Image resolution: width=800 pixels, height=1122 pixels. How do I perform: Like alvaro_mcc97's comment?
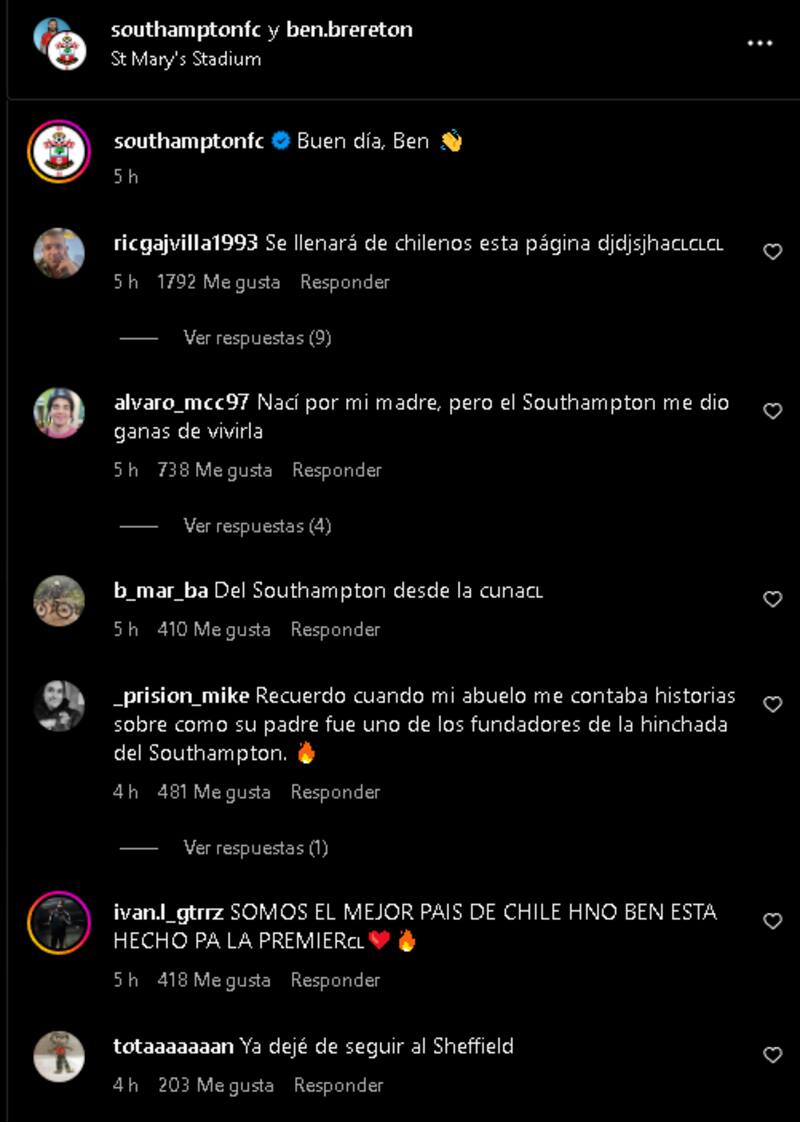[772, 411]
